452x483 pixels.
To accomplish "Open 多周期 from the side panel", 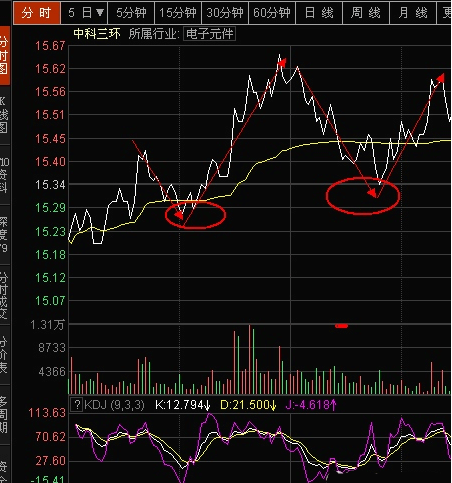I will coord(4,415).
